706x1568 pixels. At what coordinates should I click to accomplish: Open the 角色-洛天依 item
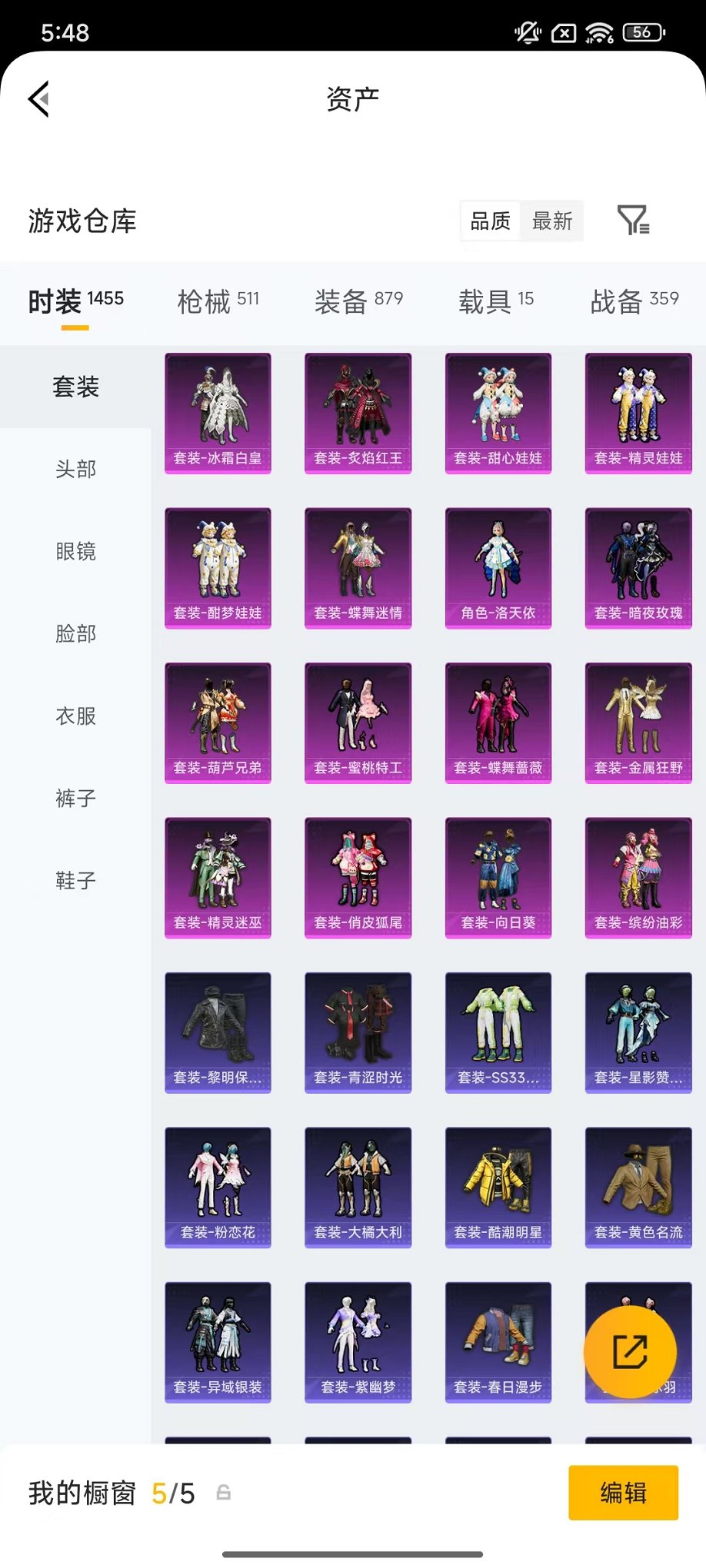click(498, 568)
